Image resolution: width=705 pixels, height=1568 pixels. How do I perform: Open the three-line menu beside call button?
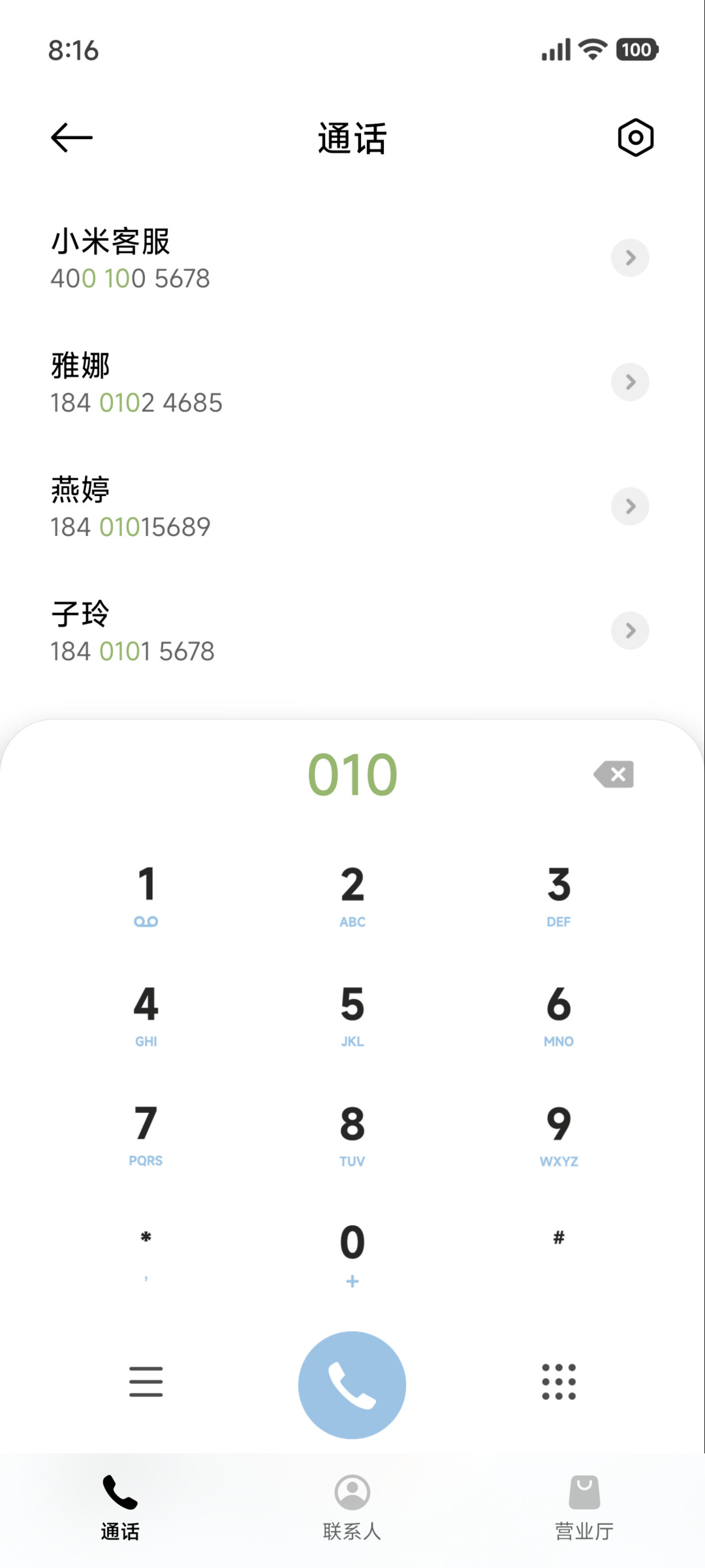[146, 1381]
